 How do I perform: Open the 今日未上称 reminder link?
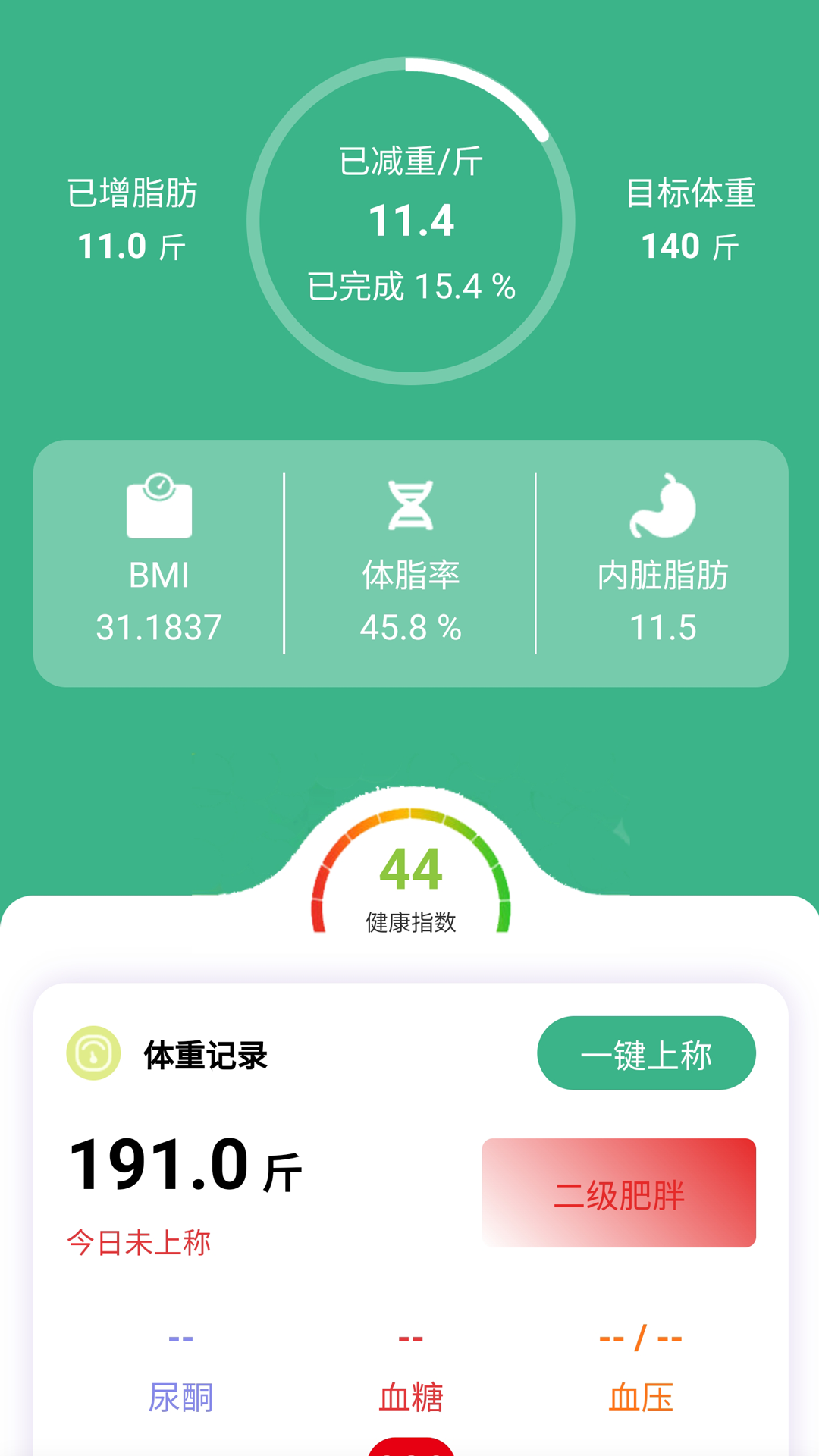point(140,1242)
